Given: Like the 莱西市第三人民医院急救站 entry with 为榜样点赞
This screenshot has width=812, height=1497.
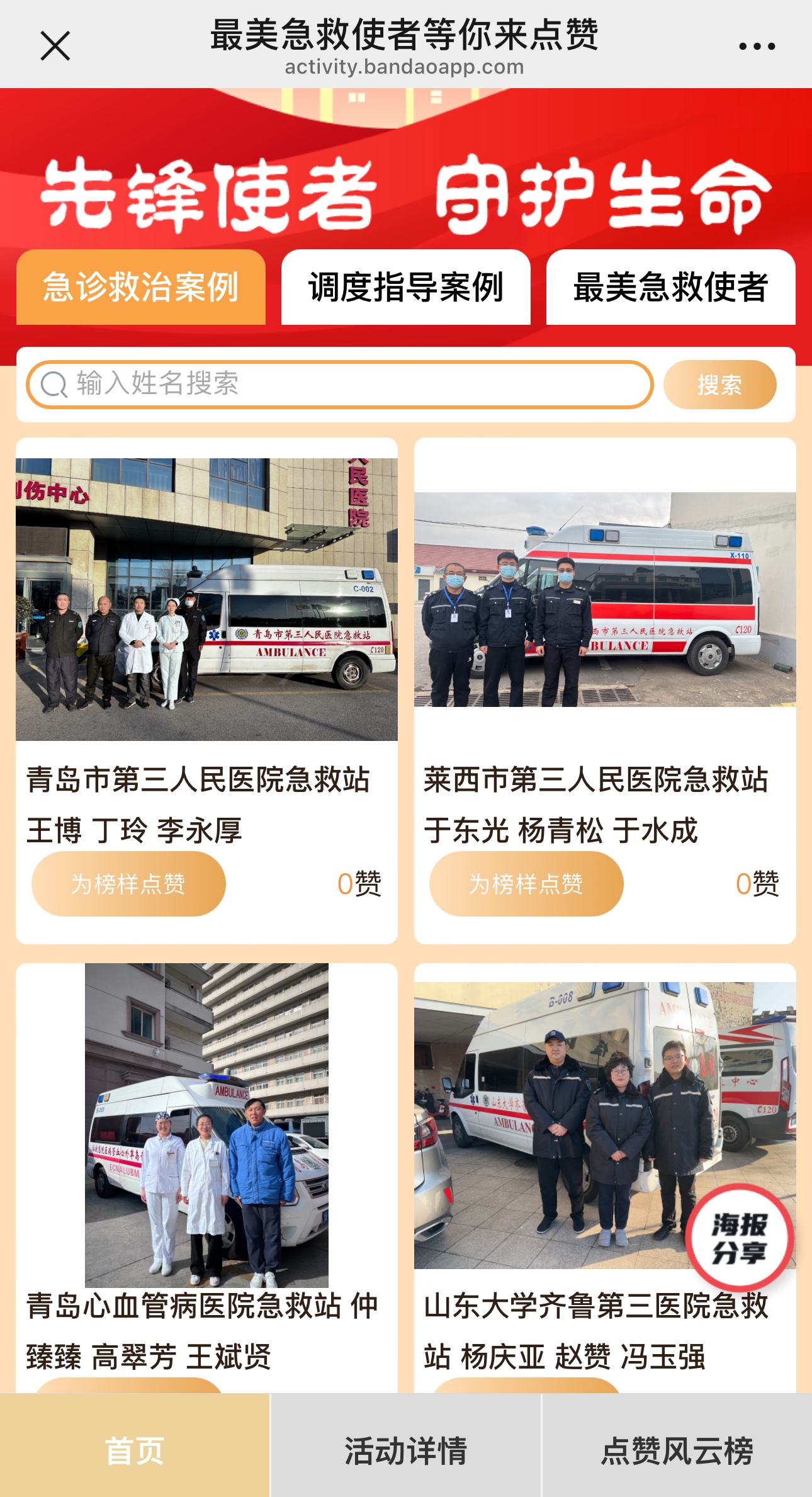Looking at the screenshot, I should [x=526, y=884].
